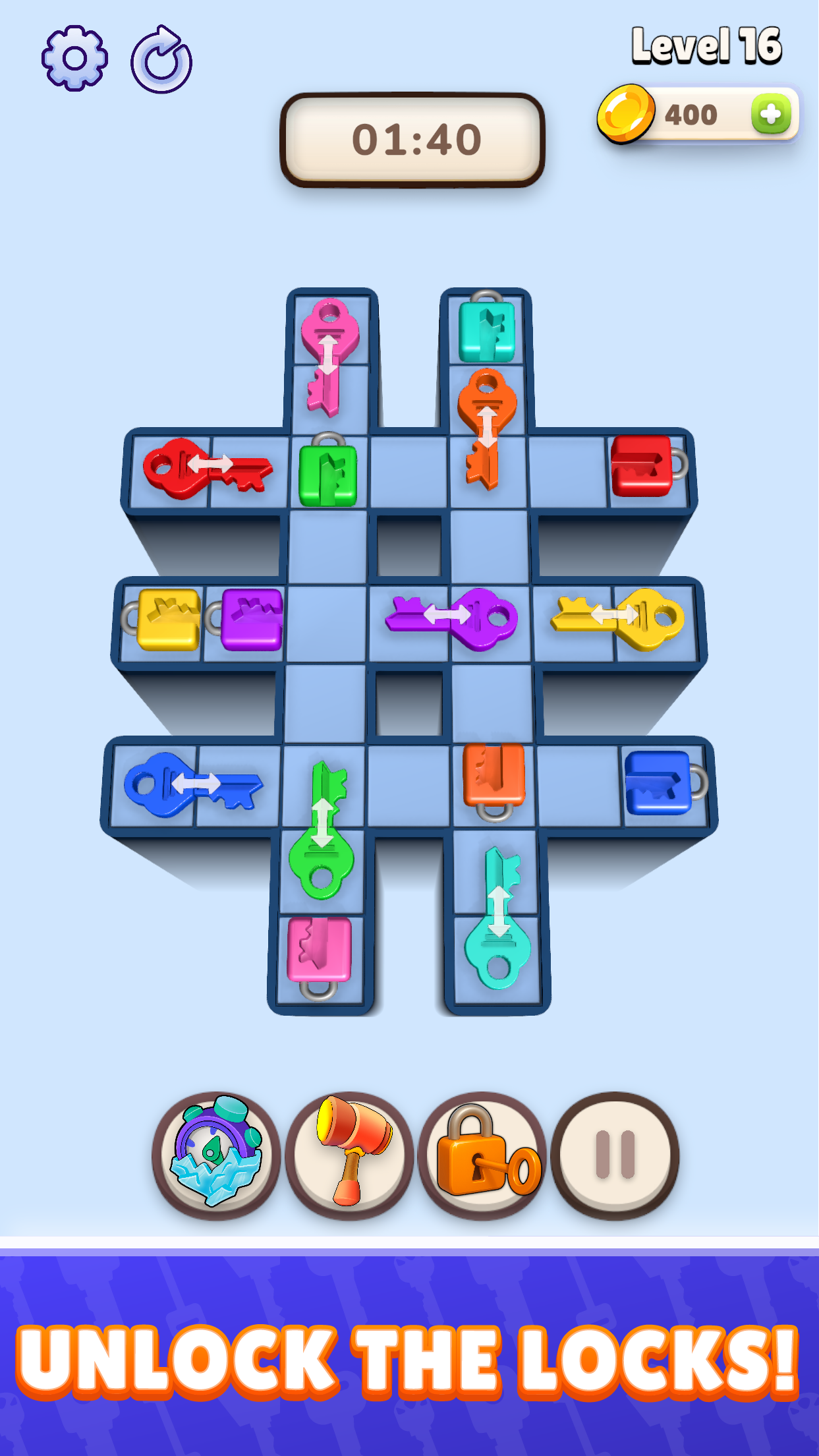
Task: Use the orange lock-and-key booster
Action: [x=482, y=1155]
